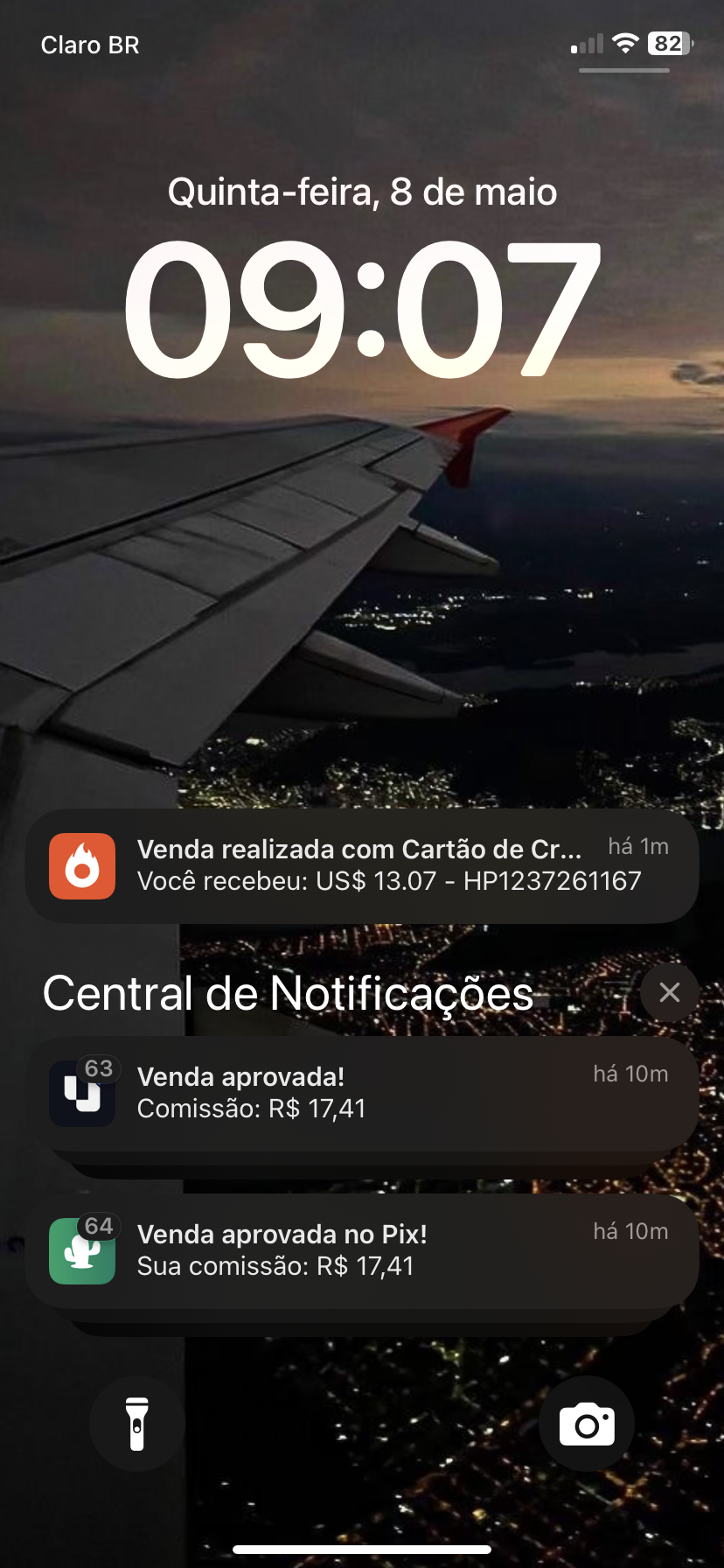Turn on the flashlight
The width and height of the screenshot is (724, 1568).
pyautogui.click(x=137, y=1424)
